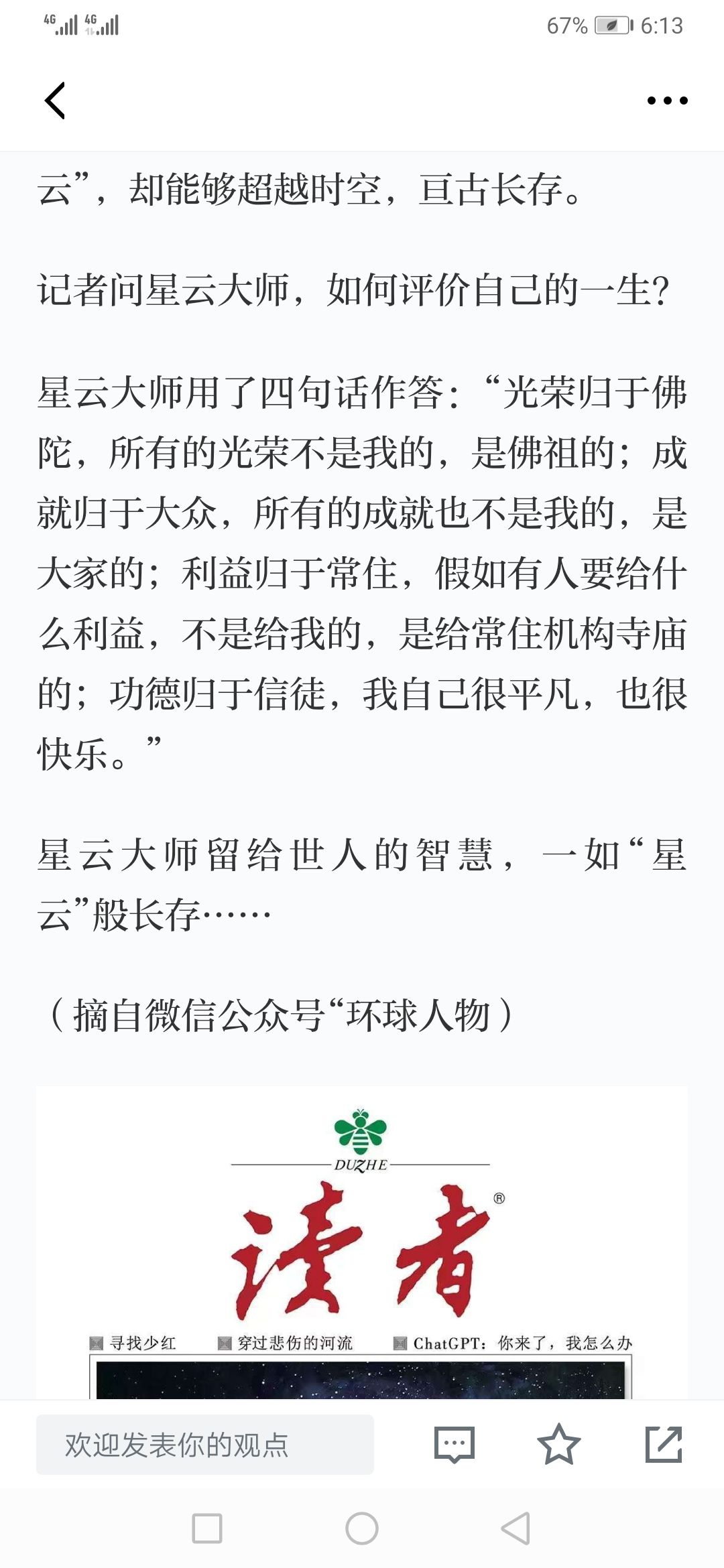Go back using the top-left arrow

click(x=55, y=101)
